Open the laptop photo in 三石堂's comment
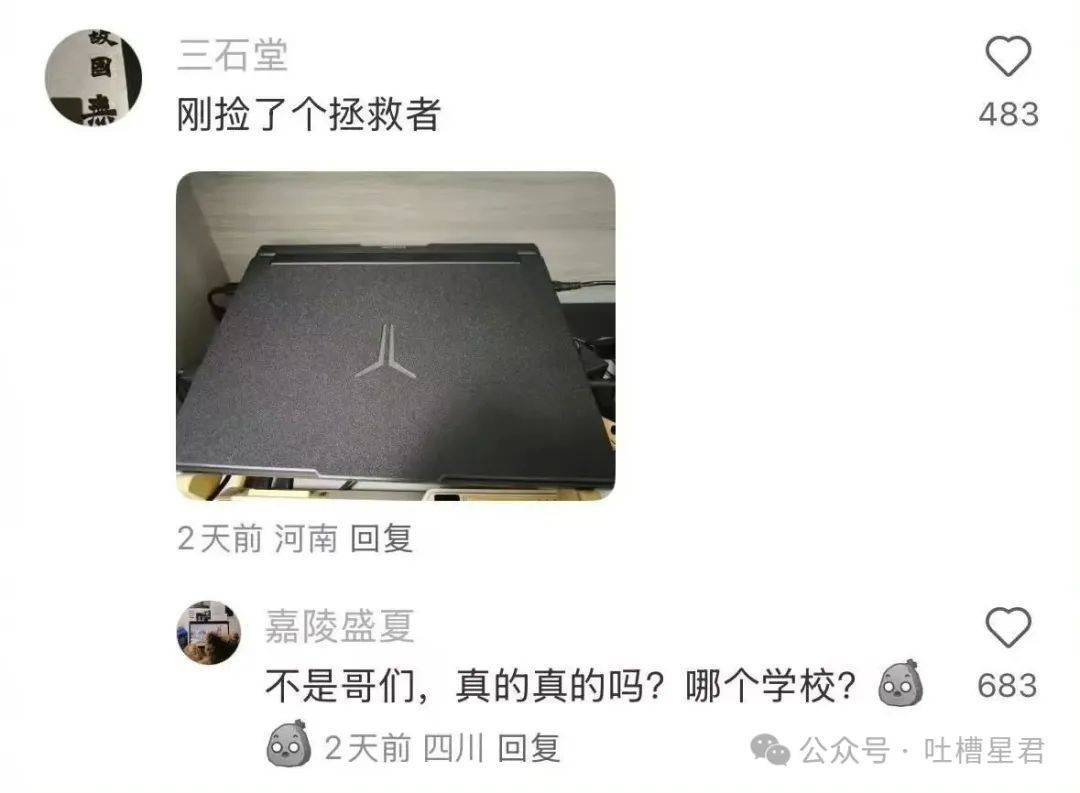The width and height of the screenshot is (1080, 793). coord(395,336)
